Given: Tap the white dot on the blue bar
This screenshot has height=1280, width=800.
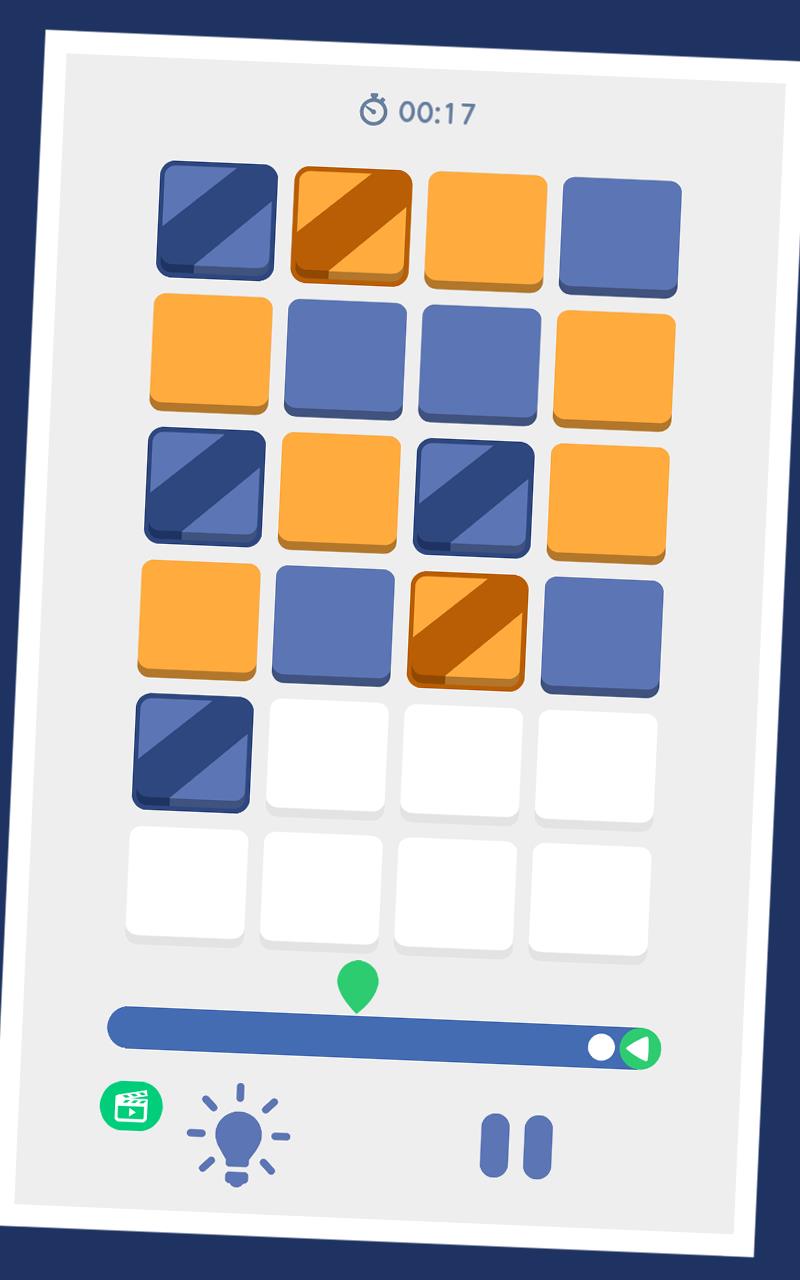Looking at the screenshot, I should (601, 1047).
